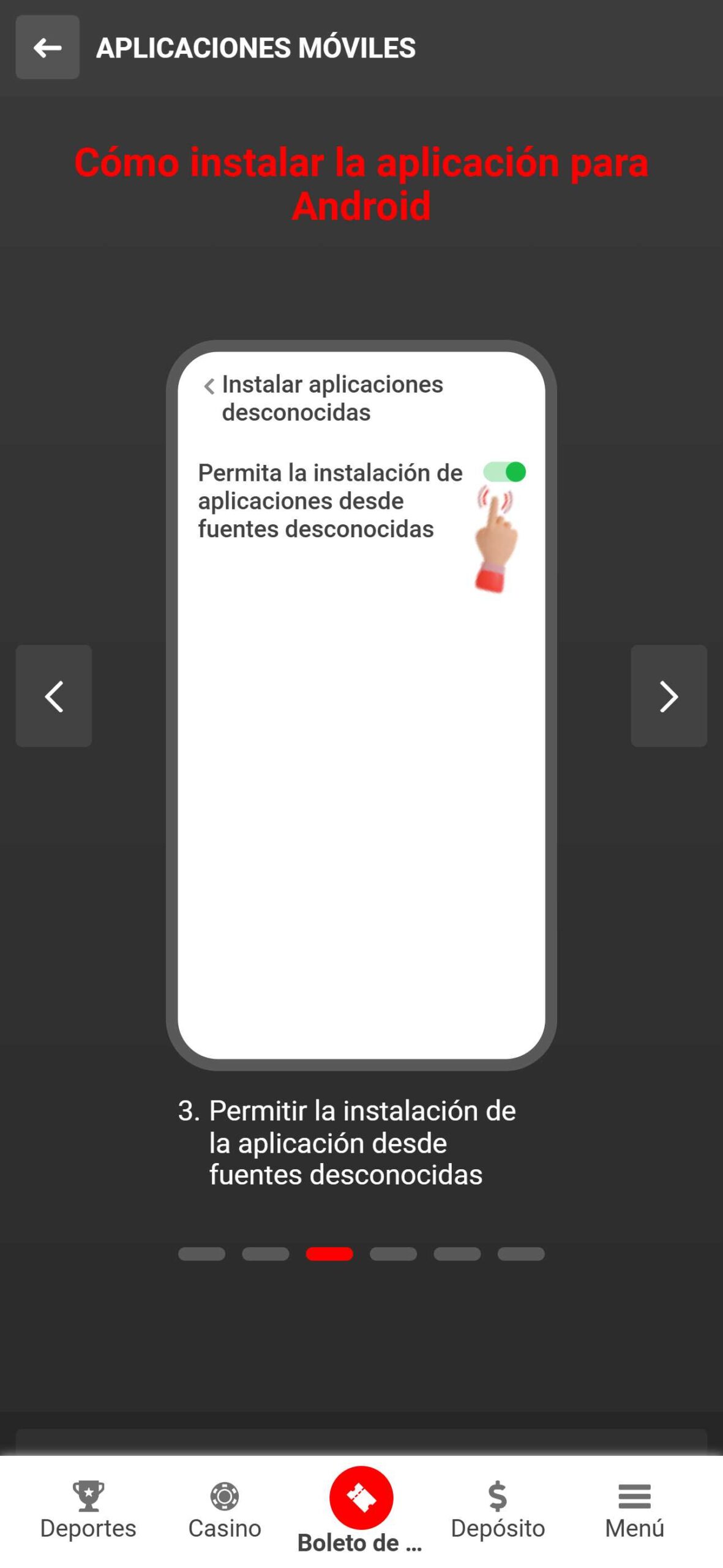
Task: Show the previous installation step
Action: 54,696
